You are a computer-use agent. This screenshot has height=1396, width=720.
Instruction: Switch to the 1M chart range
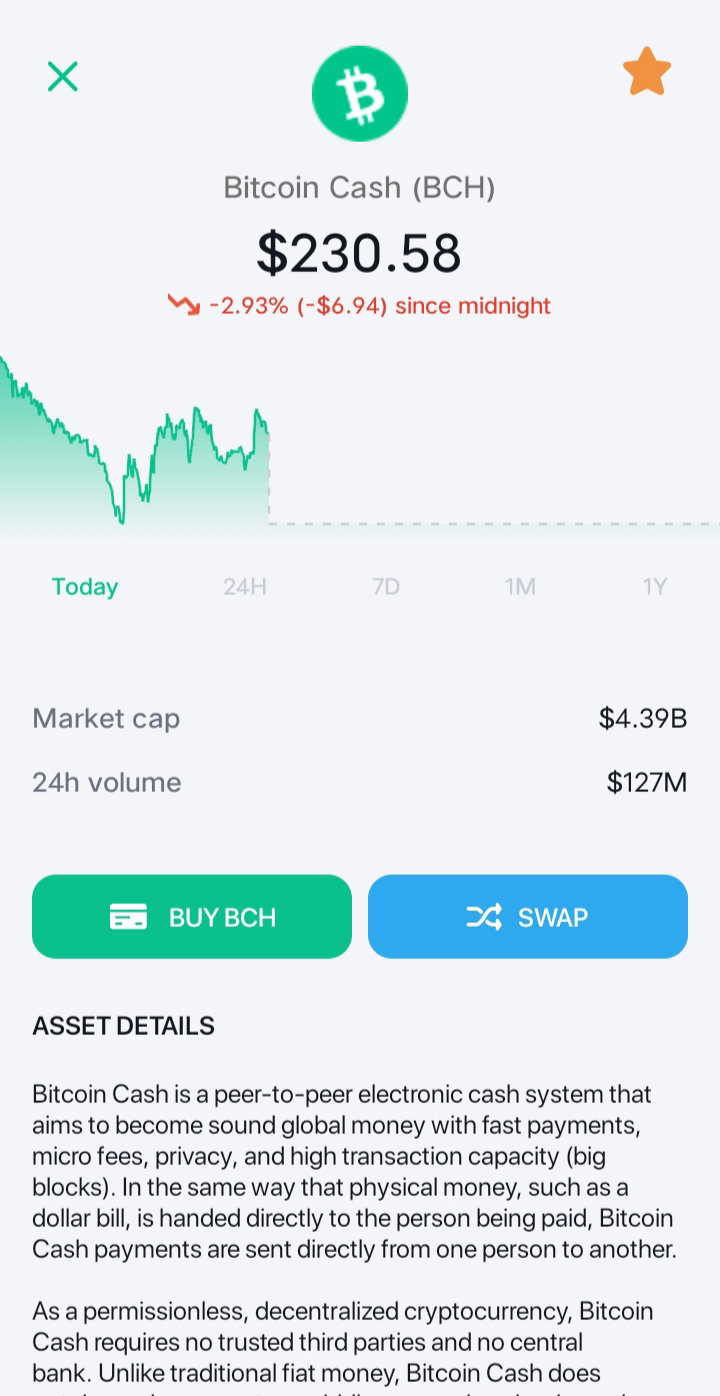[x=520, y=587]
